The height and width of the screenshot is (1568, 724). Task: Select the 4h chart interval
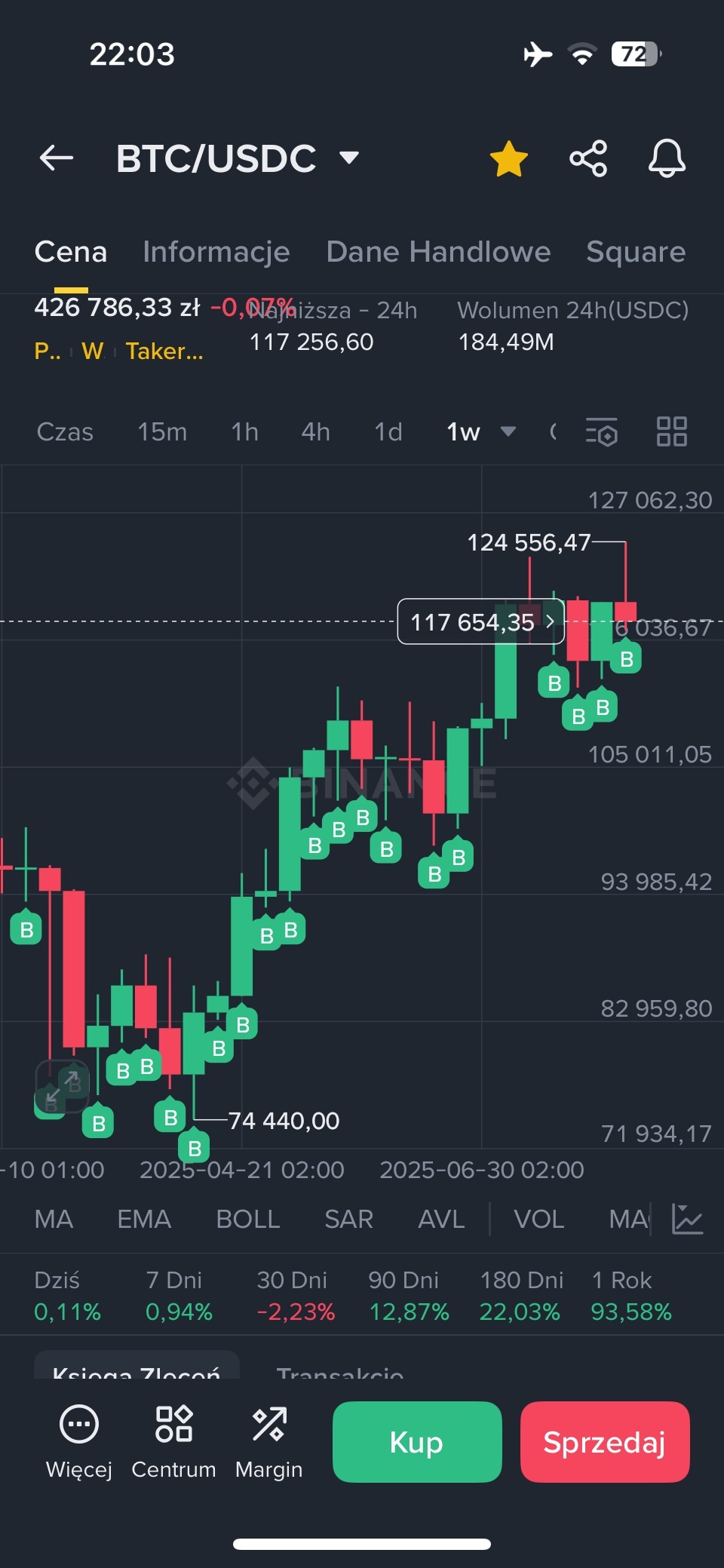click(315, 432)
